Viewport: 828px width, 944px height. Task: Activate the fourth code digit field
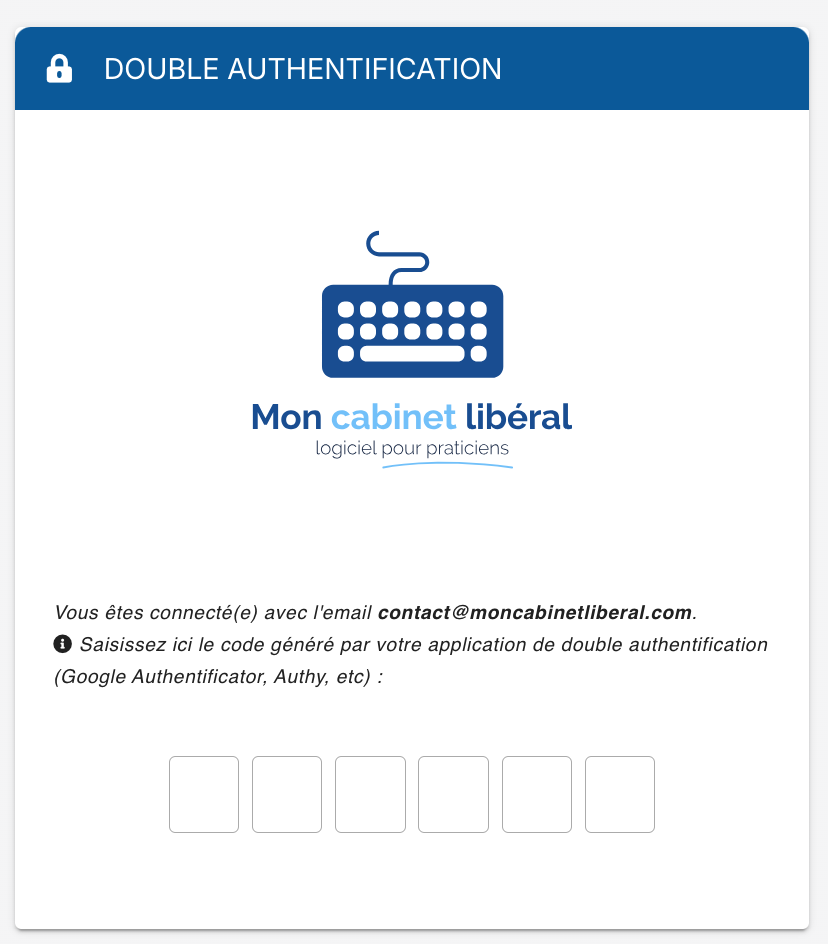pos(453,794)
